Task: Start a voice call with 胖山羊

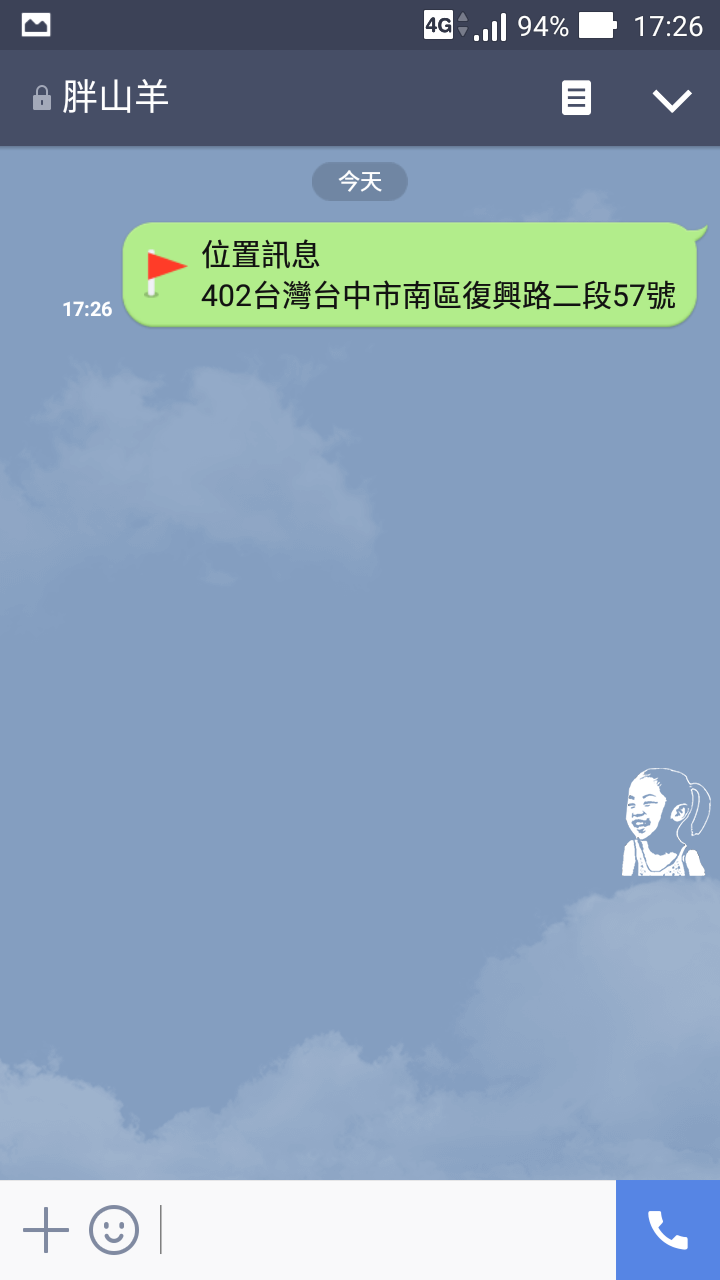Action: pyautogui.click(x=667, y=1230)
